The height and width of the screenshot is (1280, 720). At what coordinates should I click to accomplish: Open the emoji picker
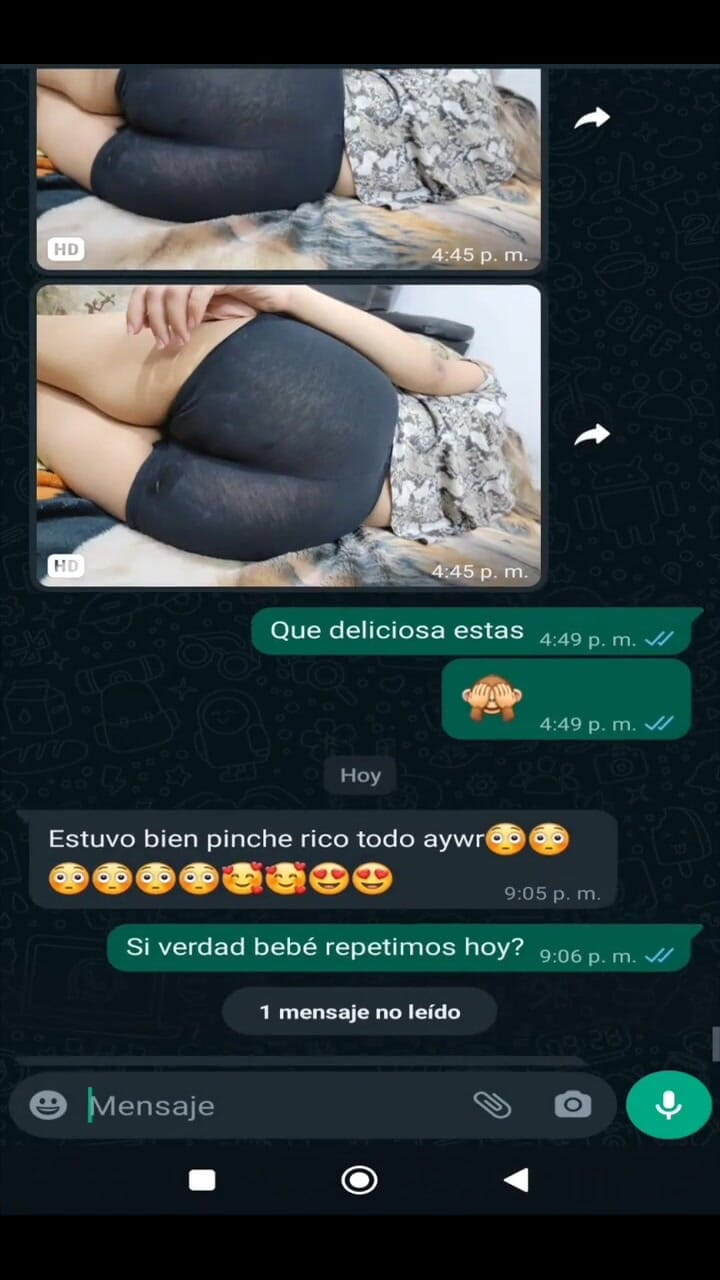tap(48, 1105)
